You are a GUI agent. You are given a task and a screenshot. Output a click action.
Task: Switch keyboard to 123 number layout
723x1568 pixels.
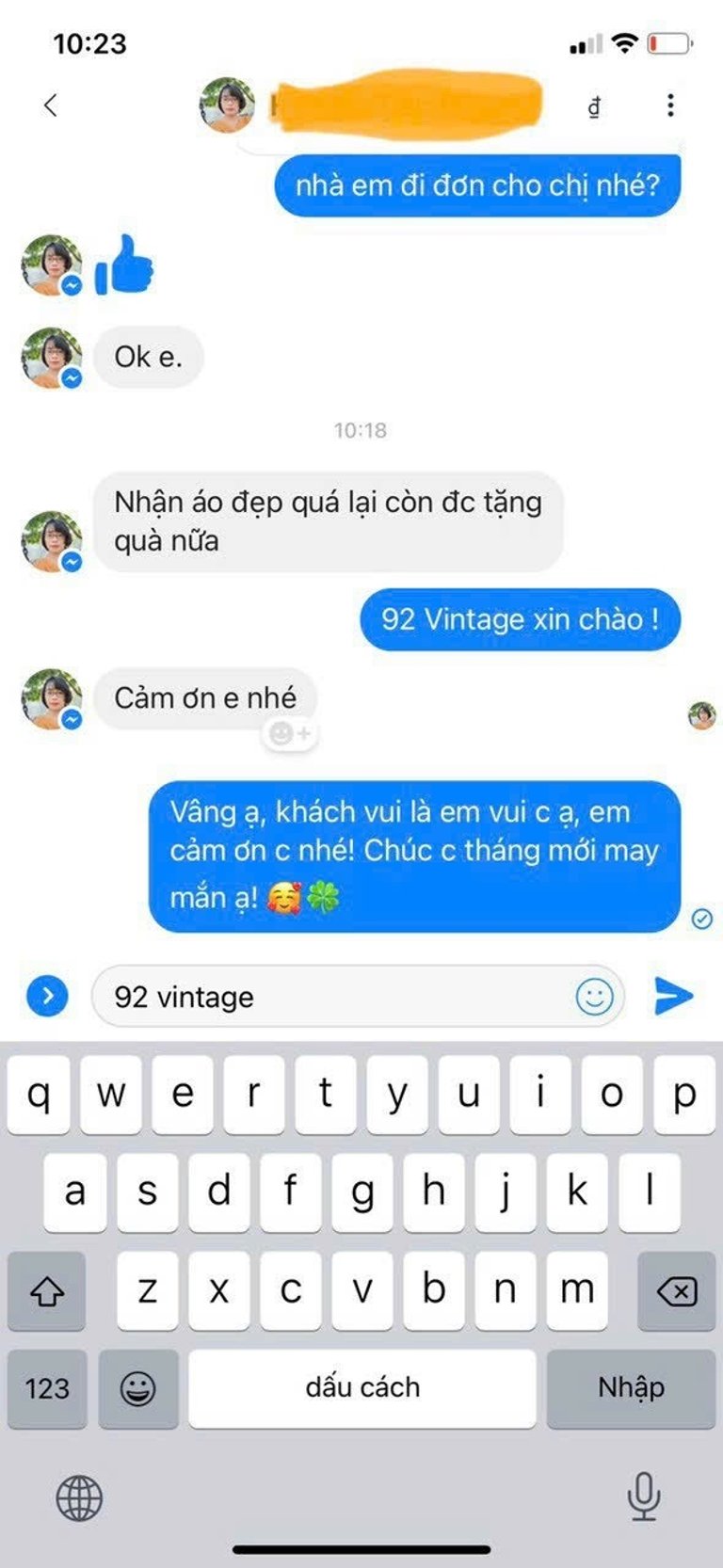[x=47, y=1388]
